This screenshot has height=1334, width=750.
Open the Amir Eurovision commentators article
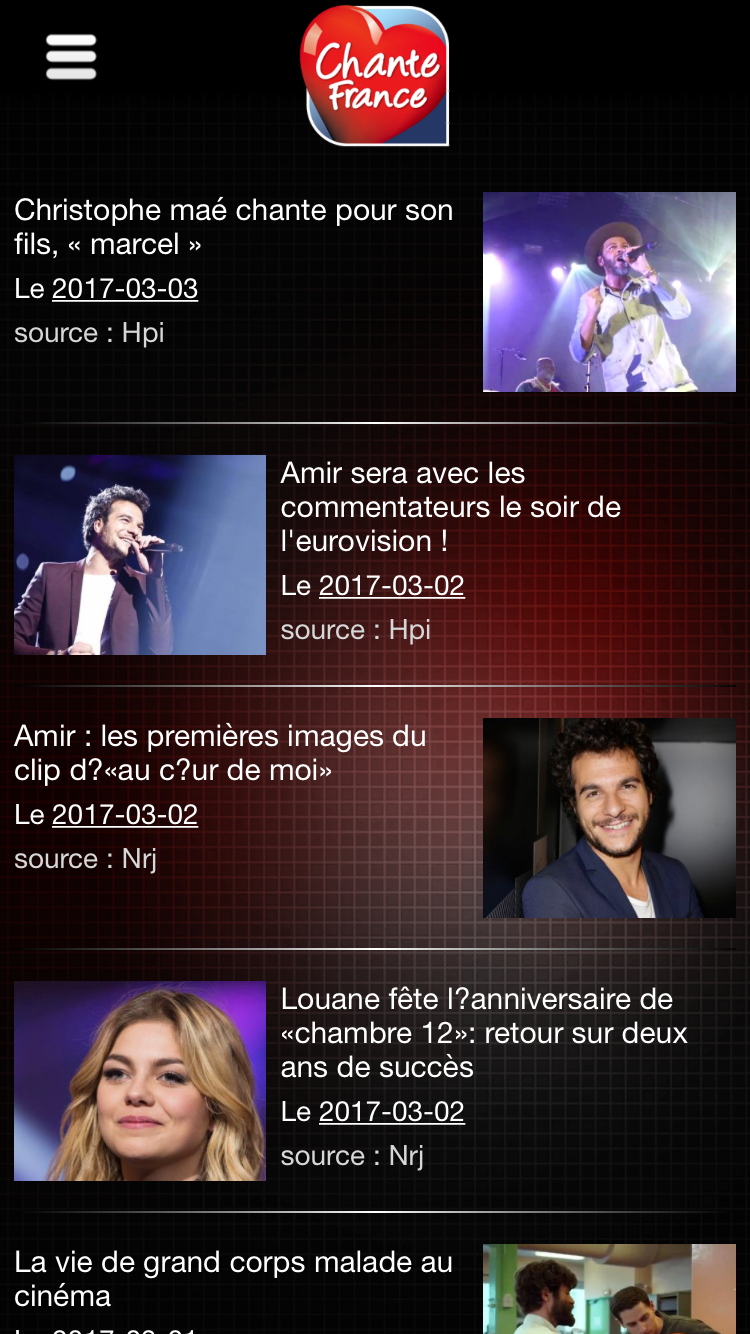(450, 507)
